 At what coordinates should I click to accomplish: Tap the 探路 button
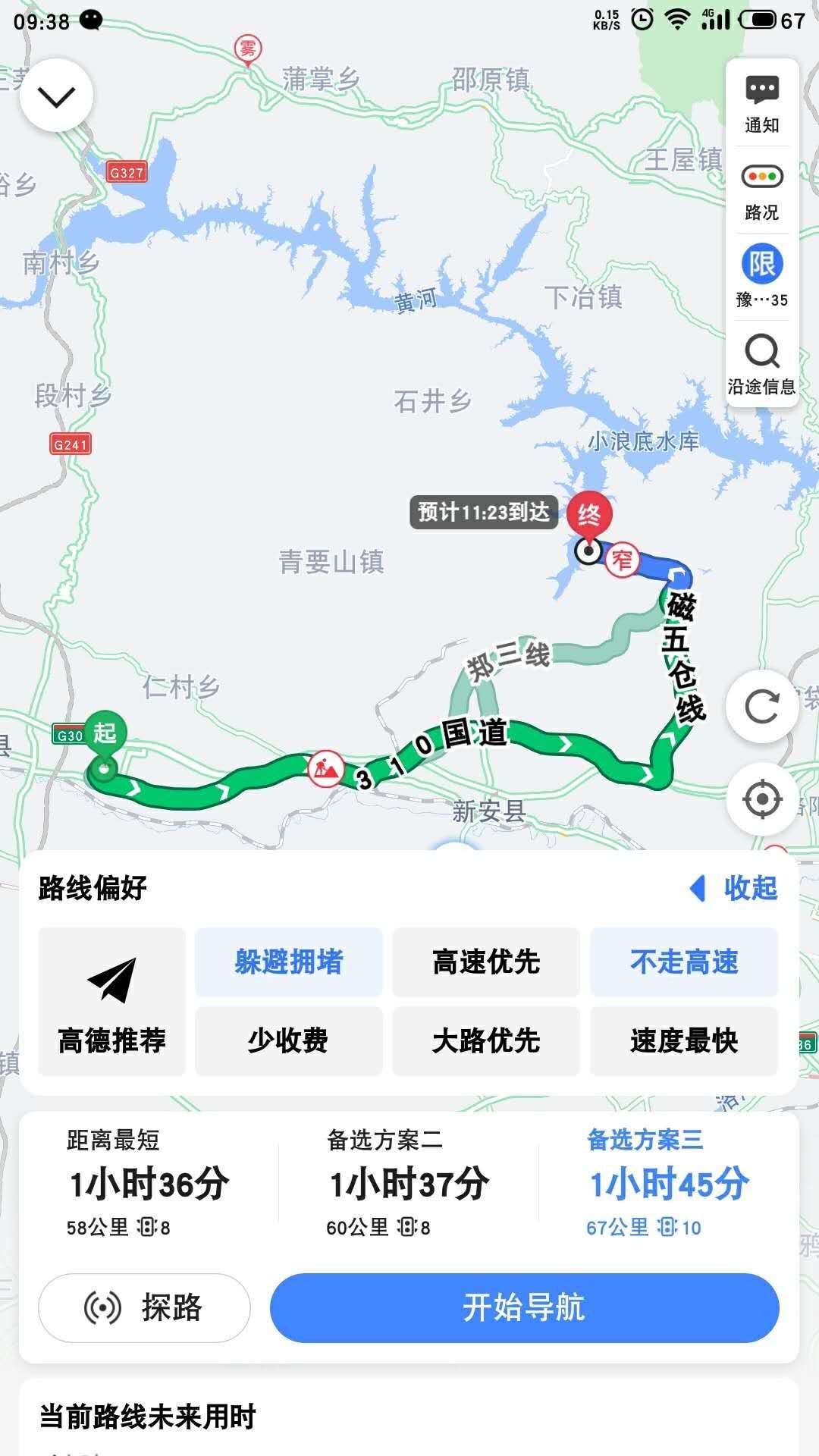tap(144, 1308)
